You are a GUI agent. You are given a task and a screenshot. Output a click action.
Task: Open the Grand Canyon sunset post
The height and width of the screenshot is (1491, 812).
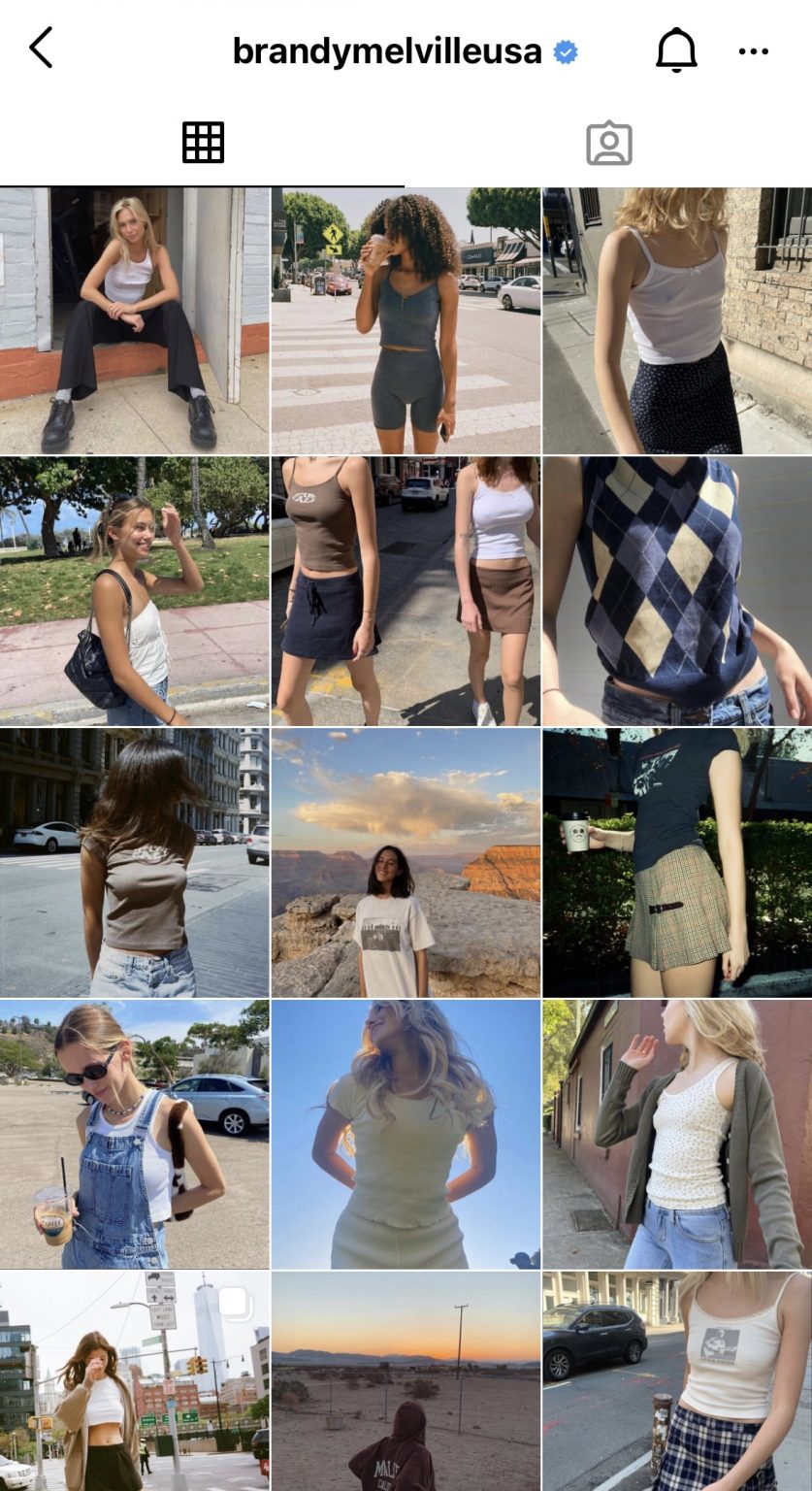(x=406, y=862)
